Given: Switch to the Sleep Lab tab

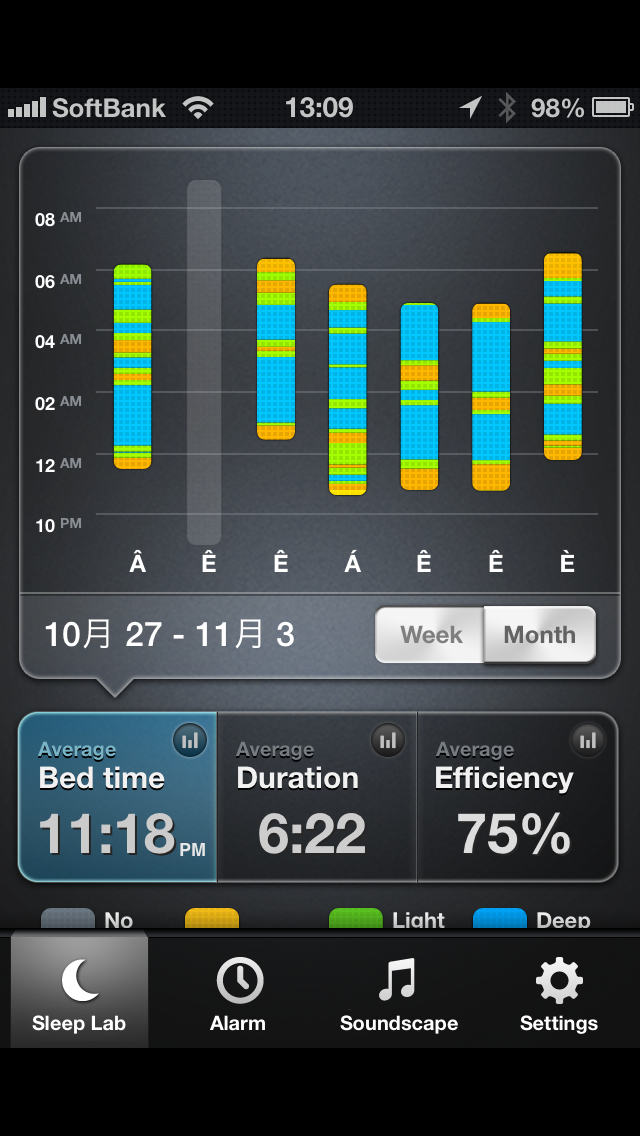Looking at the screenshot, I should (79, 991).
